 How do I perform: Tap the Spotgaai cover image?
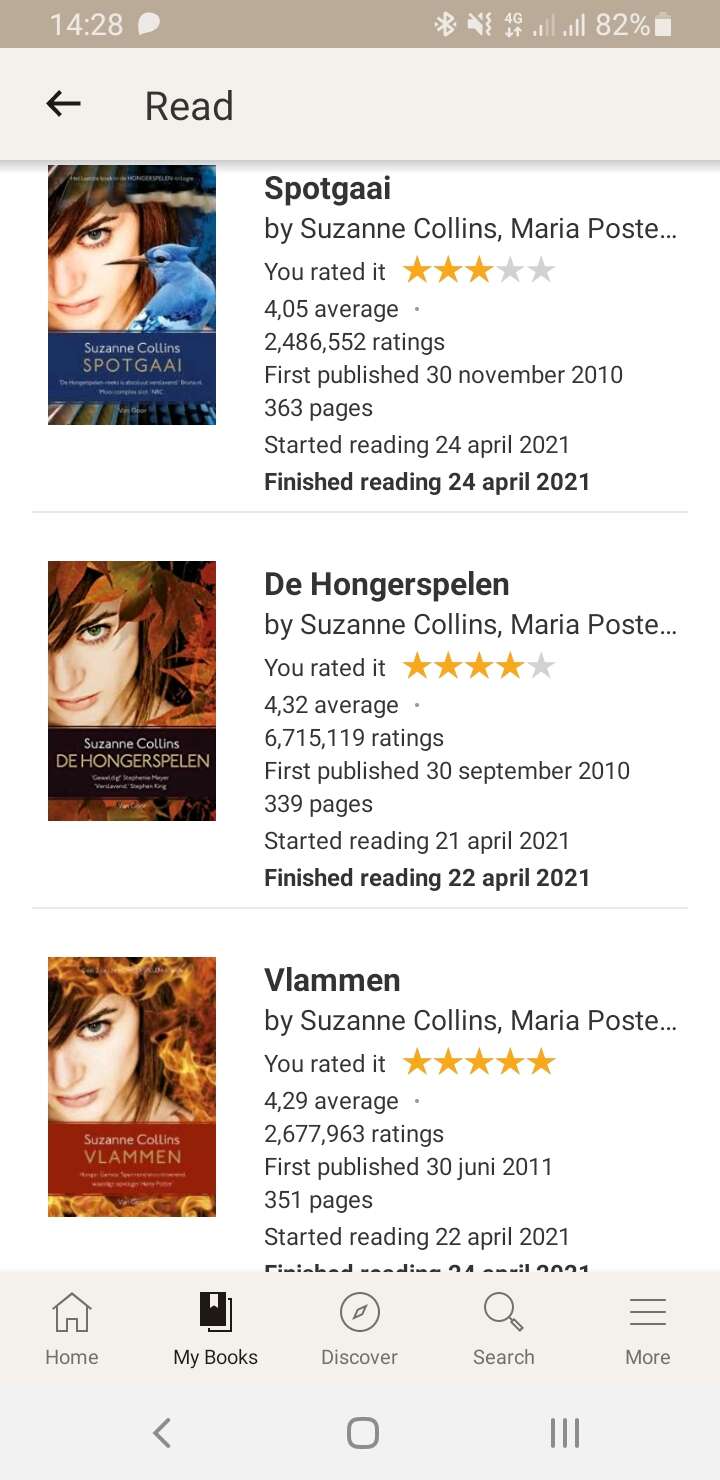(132, 295)
